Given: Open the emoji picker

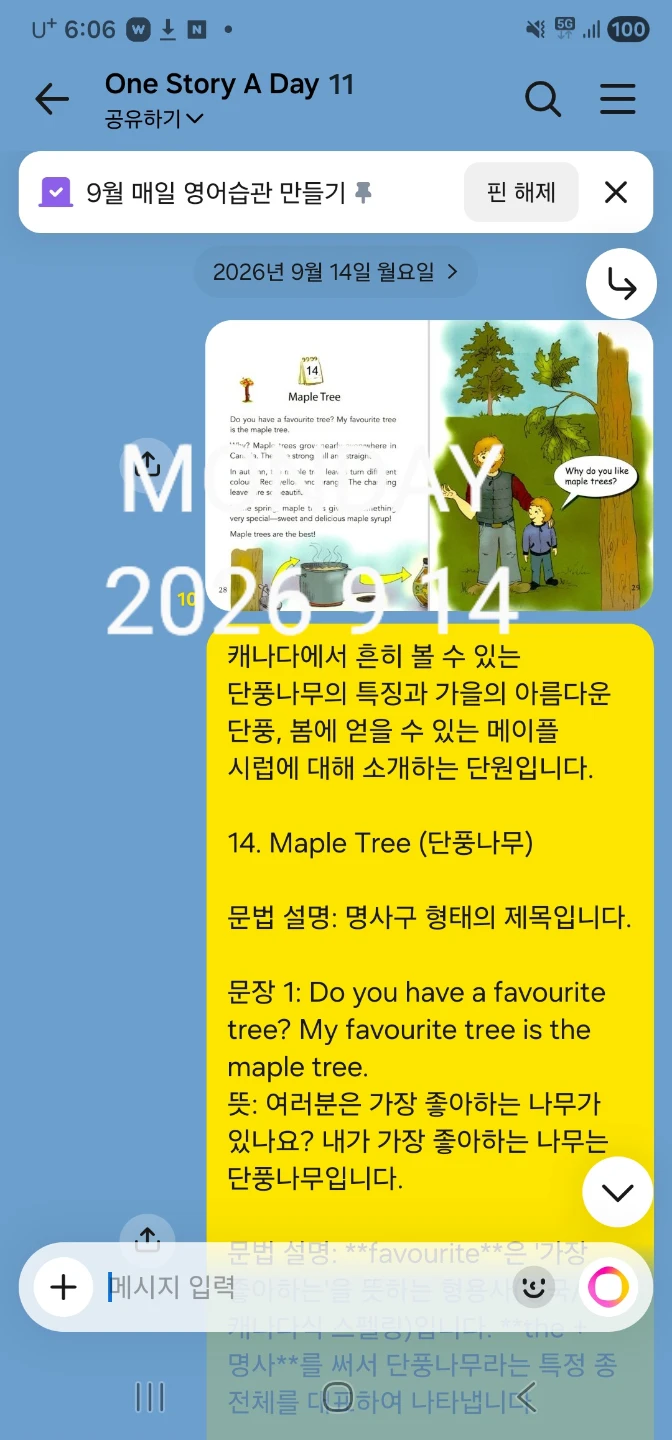Looking at the screenshot, I should (x=534, y=1287).
